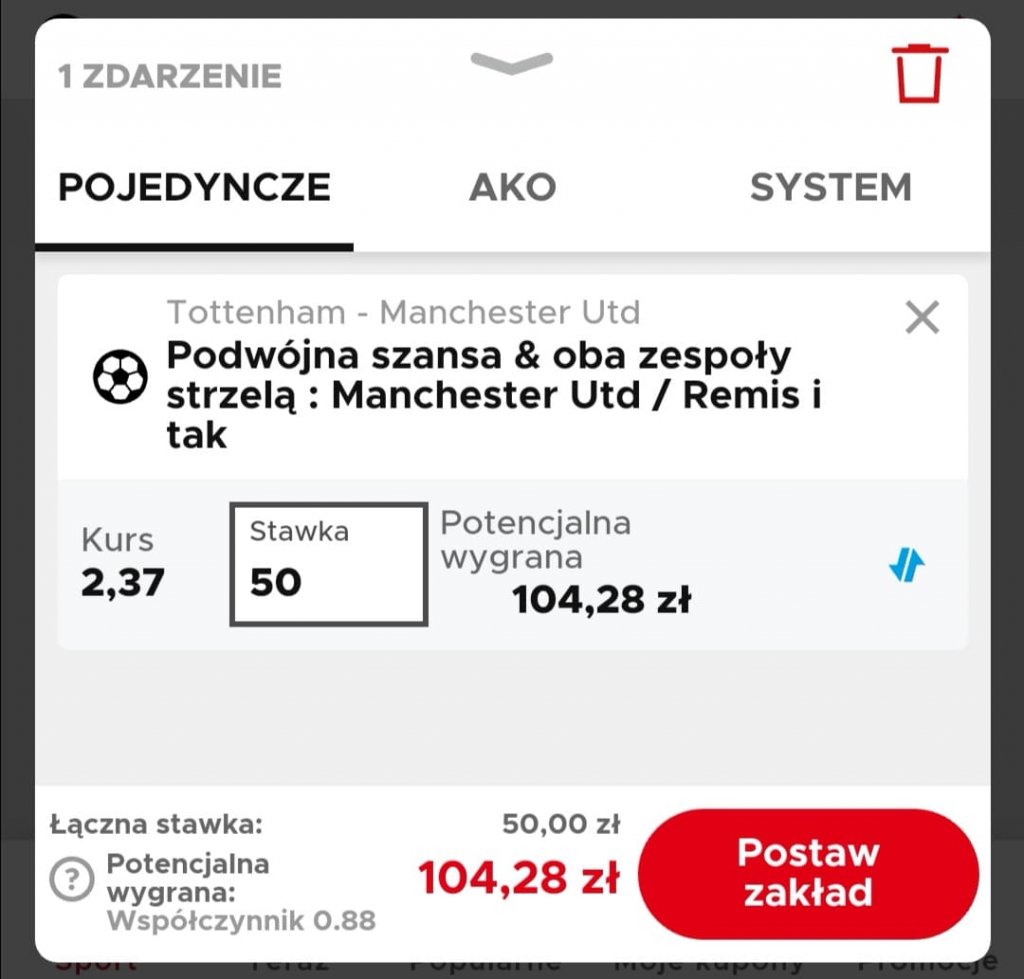Place the bet with Postaw zakład
Image resolution: width=1024 pixels, height=979 pixels.
click(808, 873)
